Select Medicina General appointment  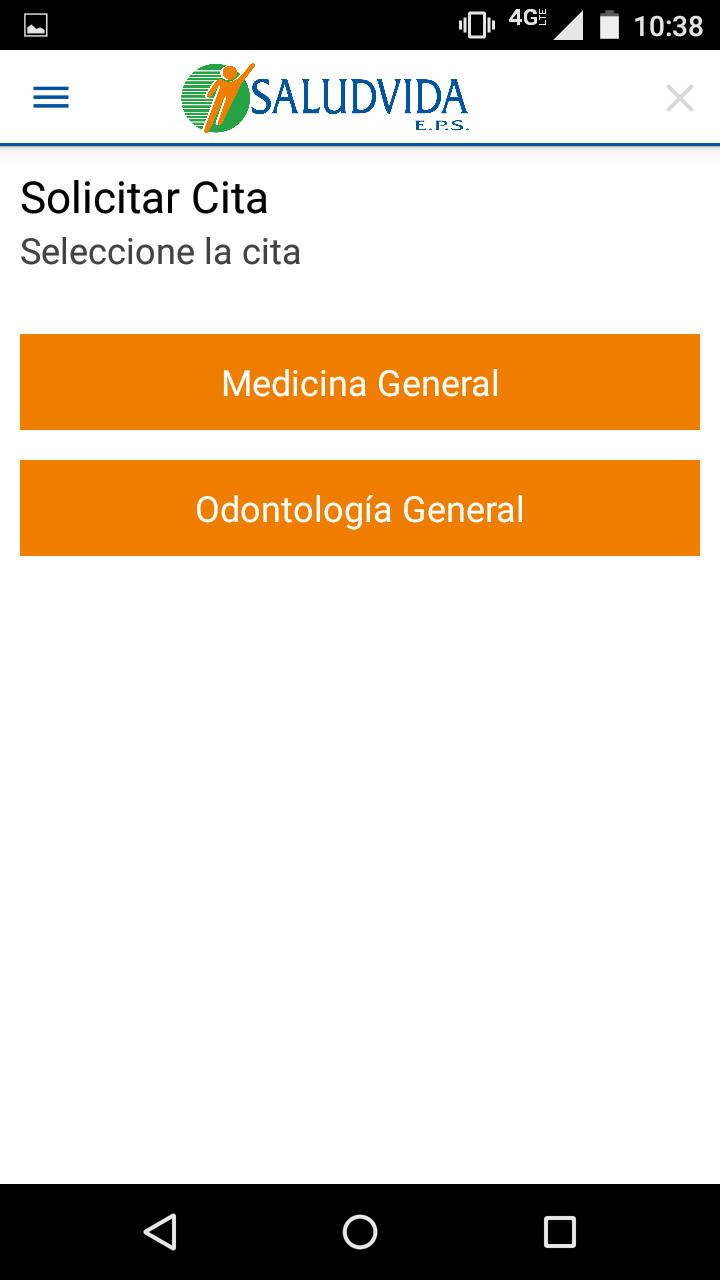(x=360, y=382)
